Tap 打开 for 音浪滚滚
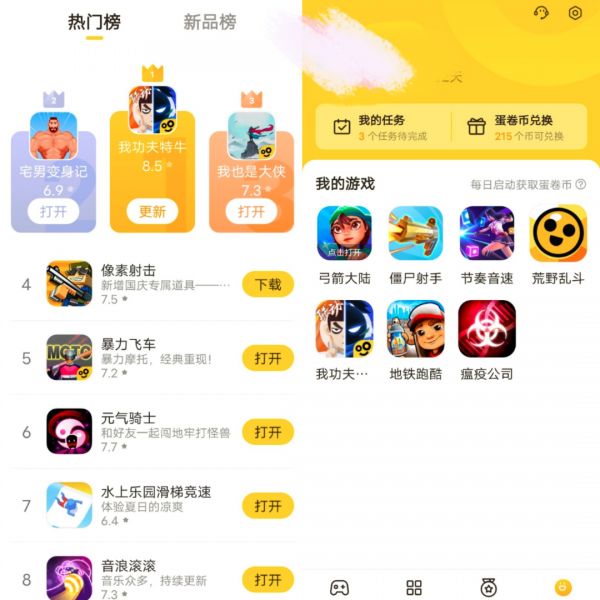The height and width of the screenshot is (600, 600). (268, 580)
